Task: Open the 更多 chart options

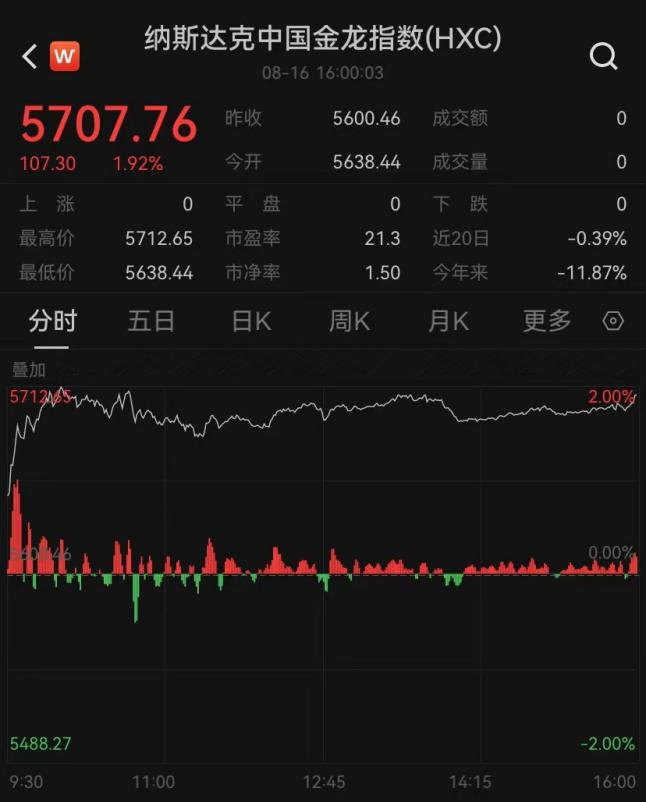Action: click(547, 321)
